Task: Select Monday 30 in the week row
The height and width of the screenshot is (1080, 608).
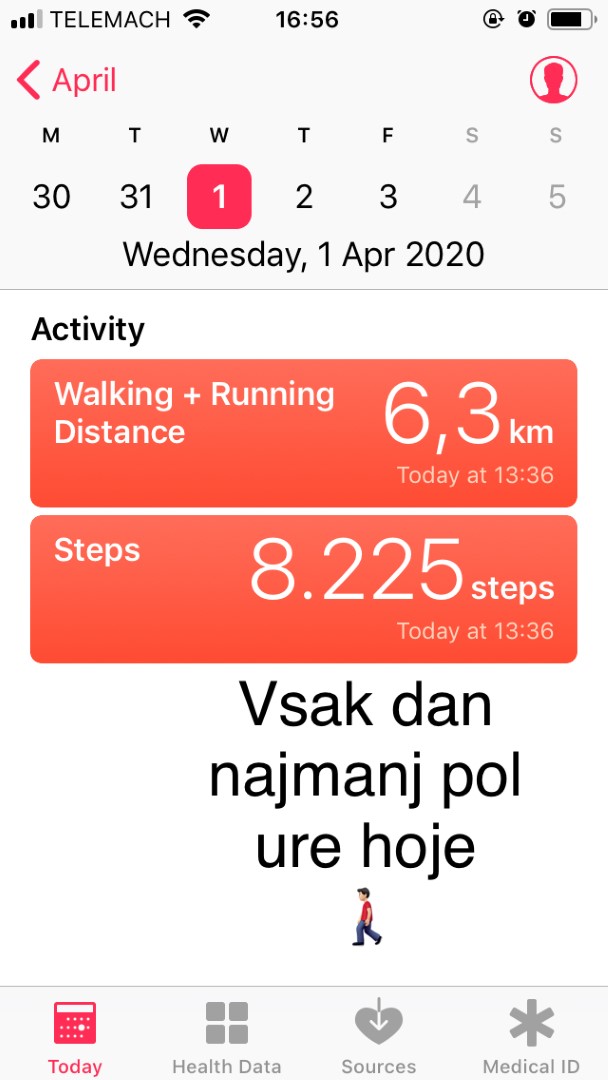Action: [51, 197]
